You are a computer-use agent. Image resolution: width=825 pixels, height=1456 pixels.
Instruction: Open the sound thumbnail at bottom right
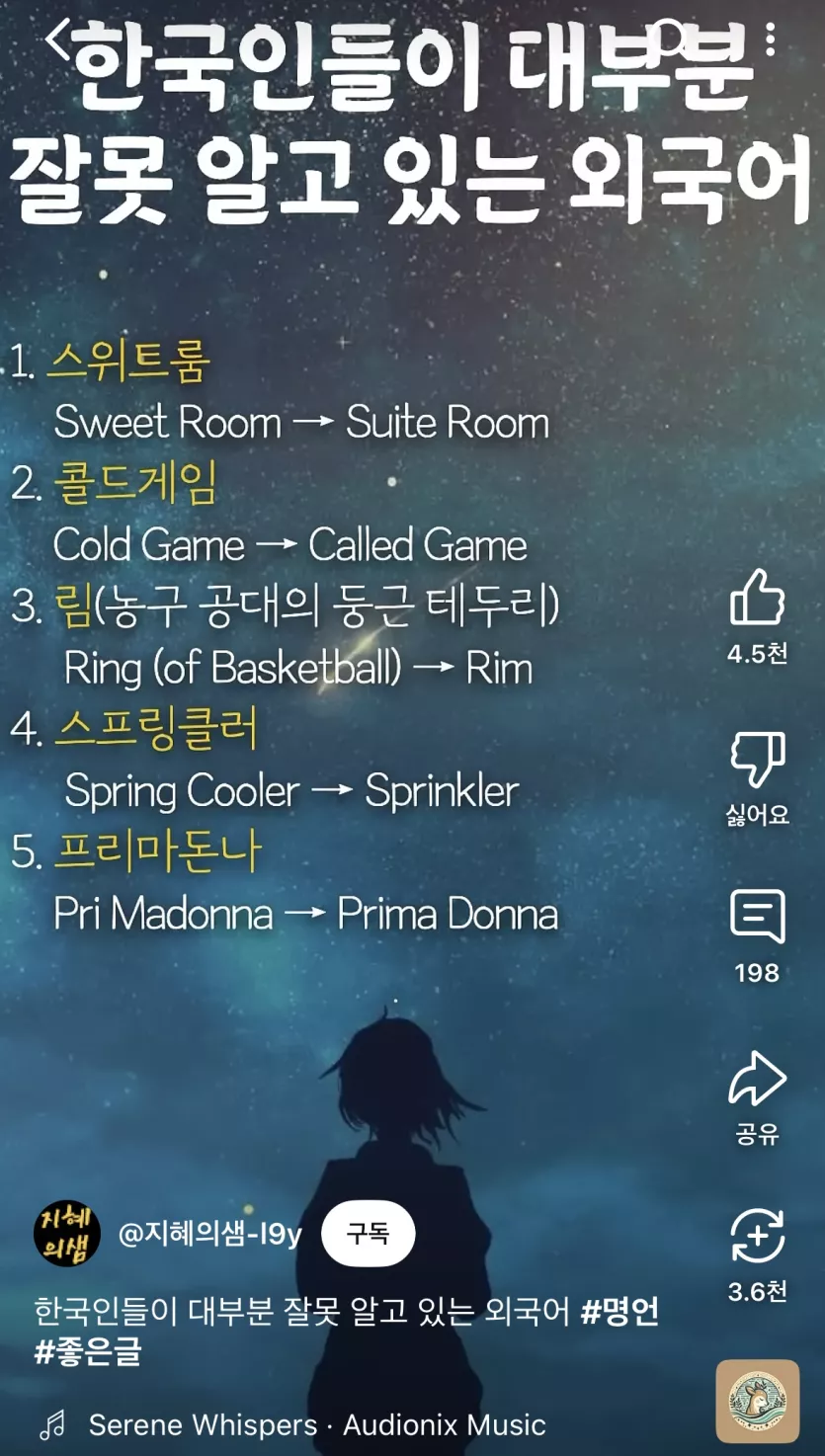pos(757,1401)
